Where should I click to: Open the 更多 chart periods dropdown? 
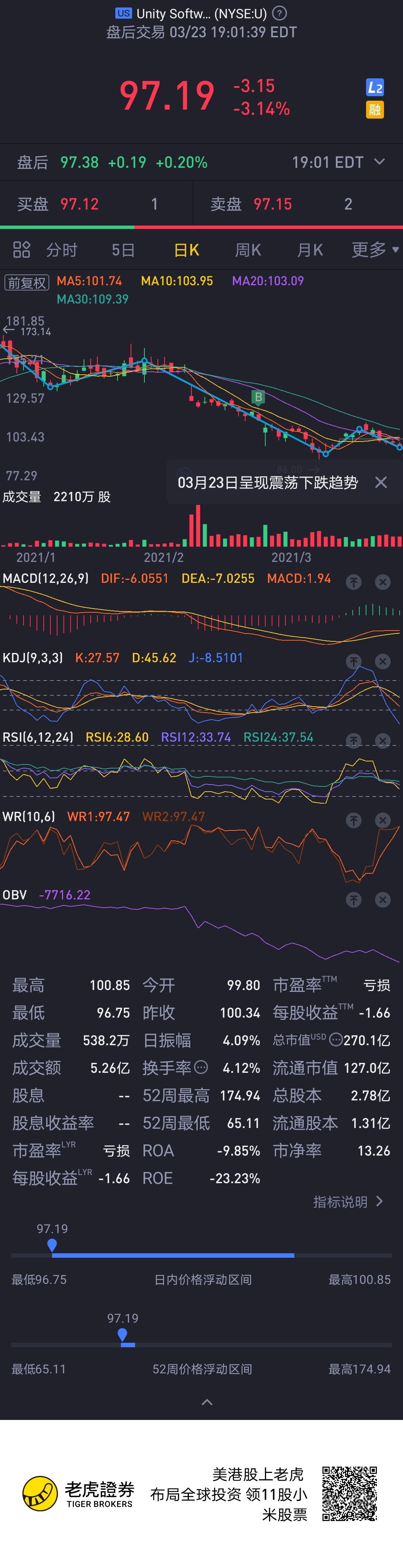pyautogui.click(x=374, y=249)
